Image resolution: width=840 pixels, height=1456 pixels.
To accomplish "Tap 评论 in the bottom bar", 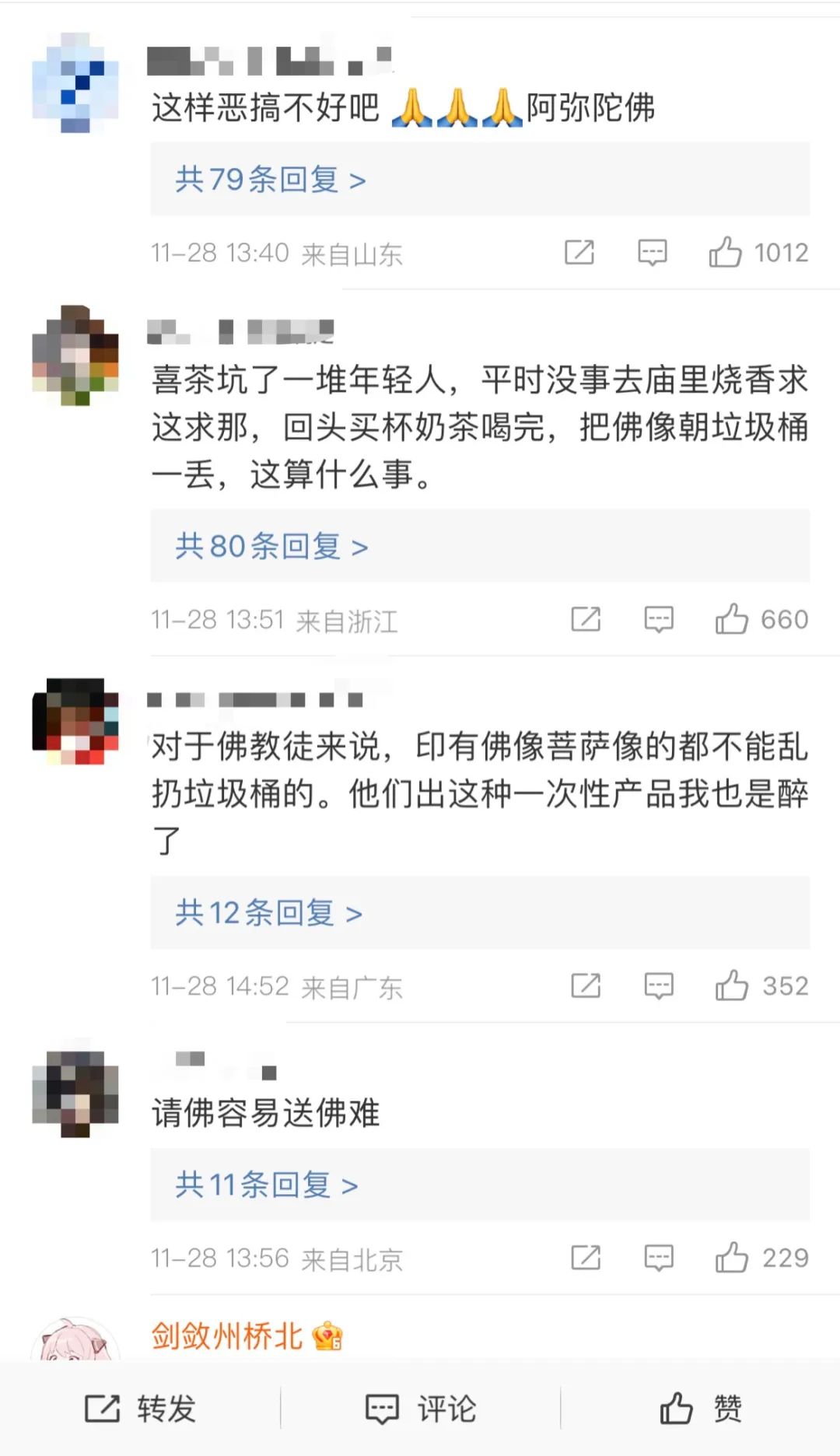I will [420, 1409].
